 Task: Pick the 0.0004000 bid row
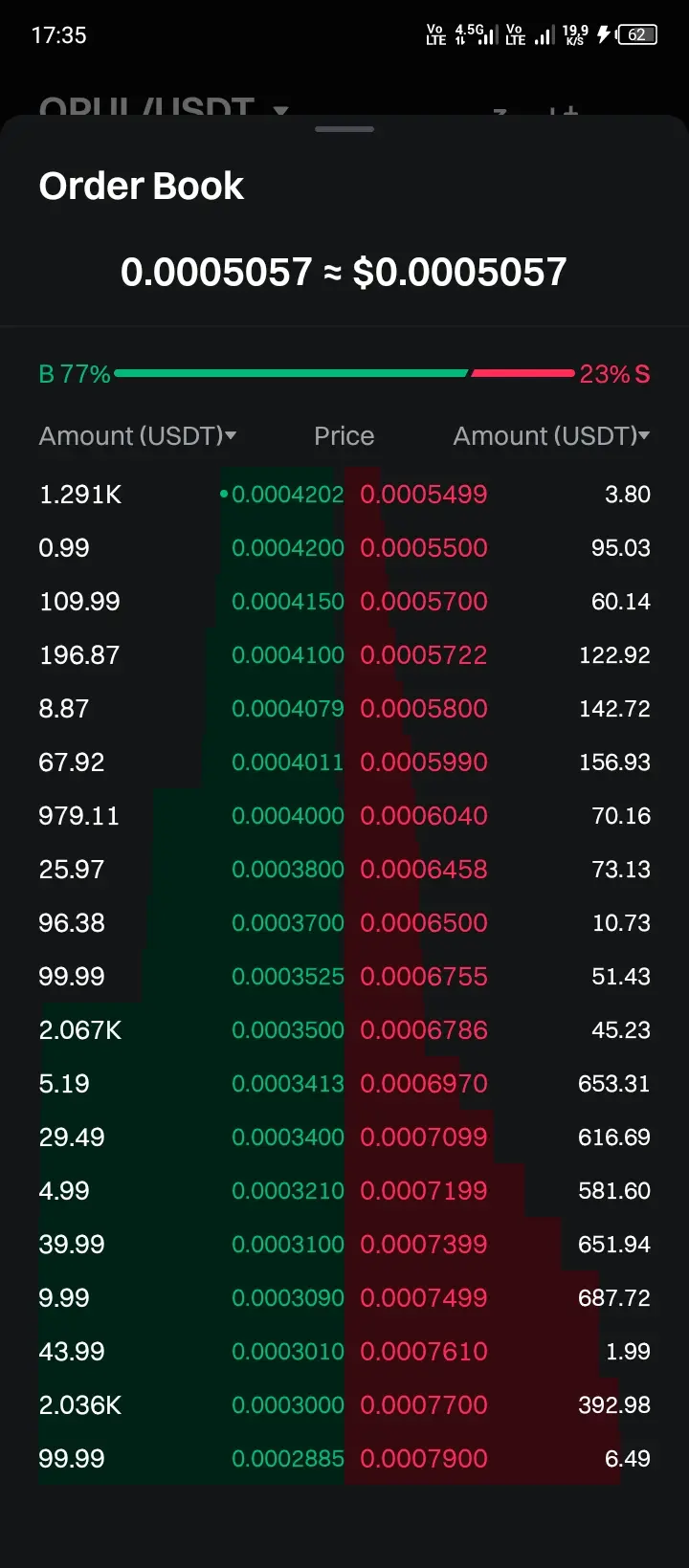[x=191, y=816]
